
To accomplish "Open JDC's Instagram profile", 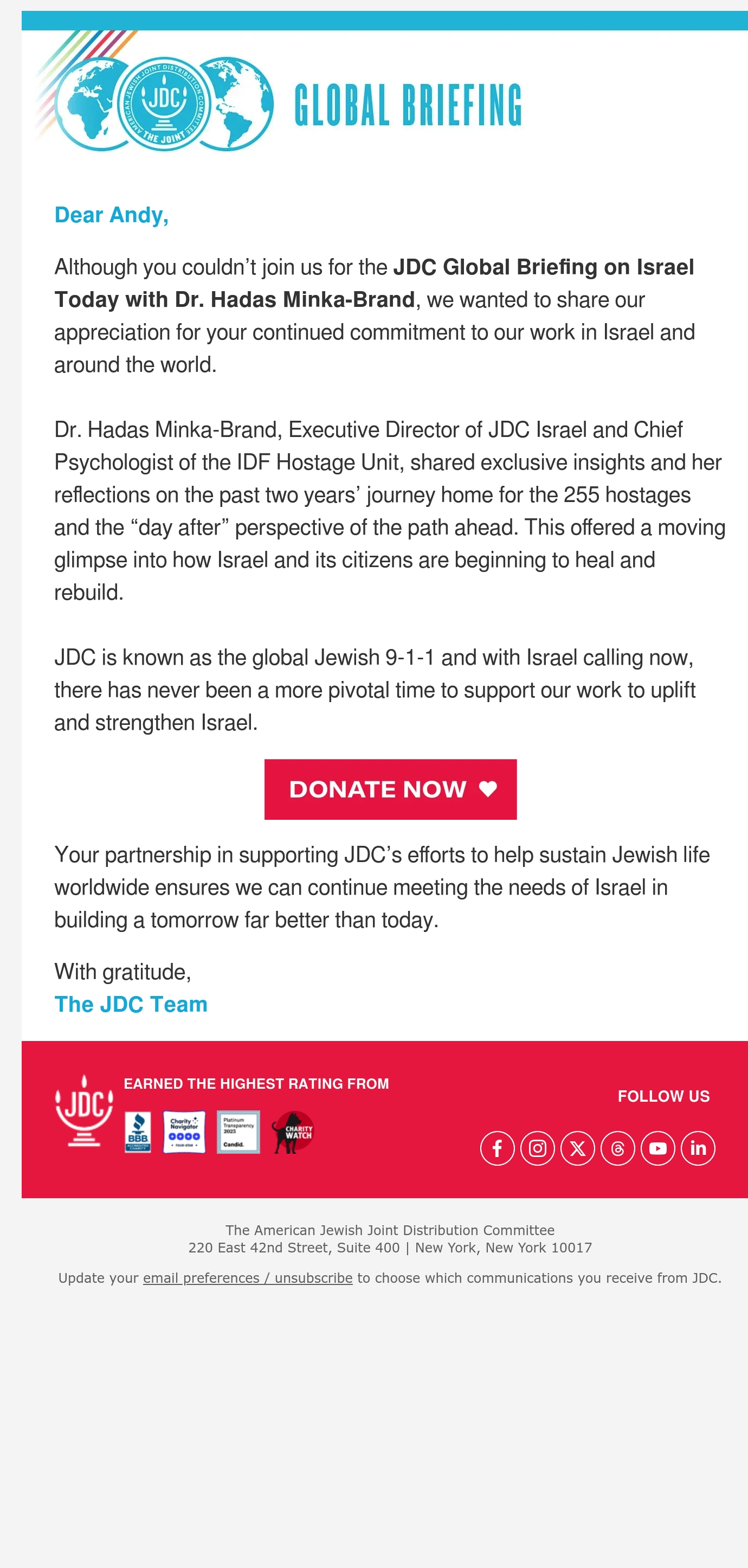I will [537, 1148].
